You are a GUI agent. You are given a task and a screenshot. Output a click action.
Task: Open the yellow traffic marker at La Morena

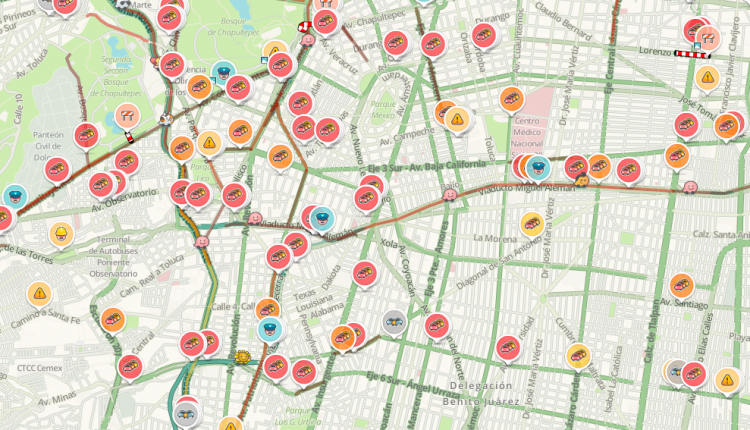tap(532, 223)
